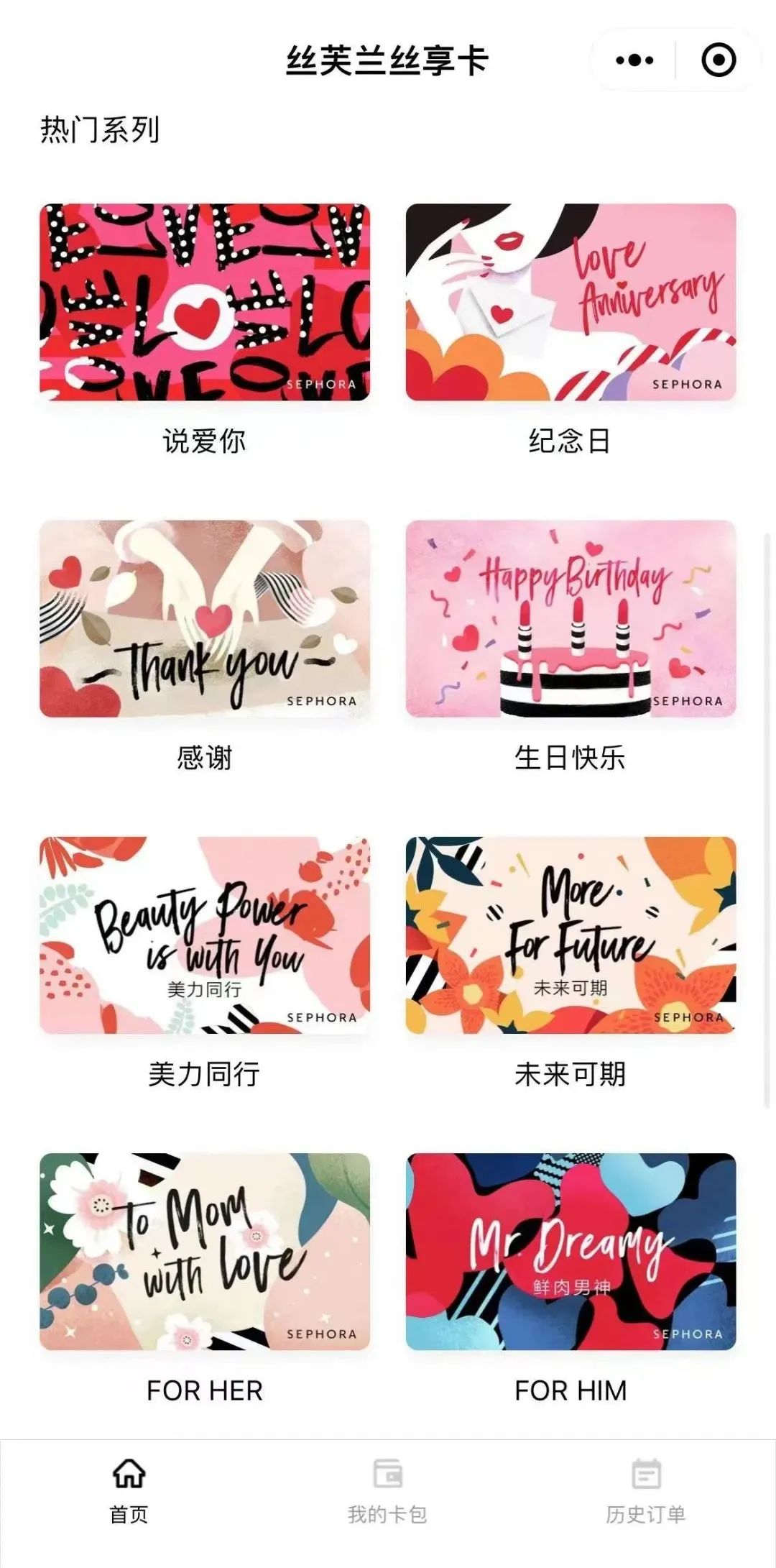776x1568 pixels.
Task: Open the FOR HER card
Action: [205, 1252]
